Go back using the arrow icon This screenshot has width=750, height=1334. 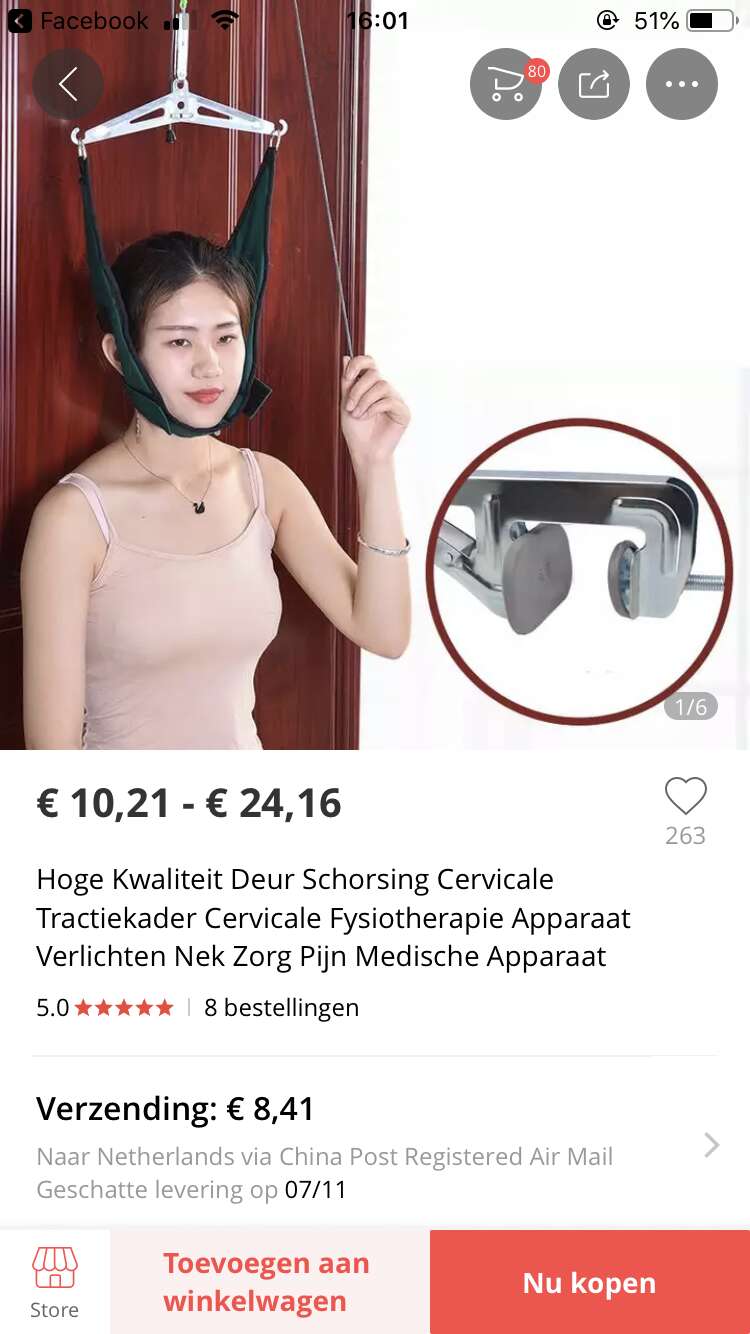pyautogui.click(x=68, y=84)
